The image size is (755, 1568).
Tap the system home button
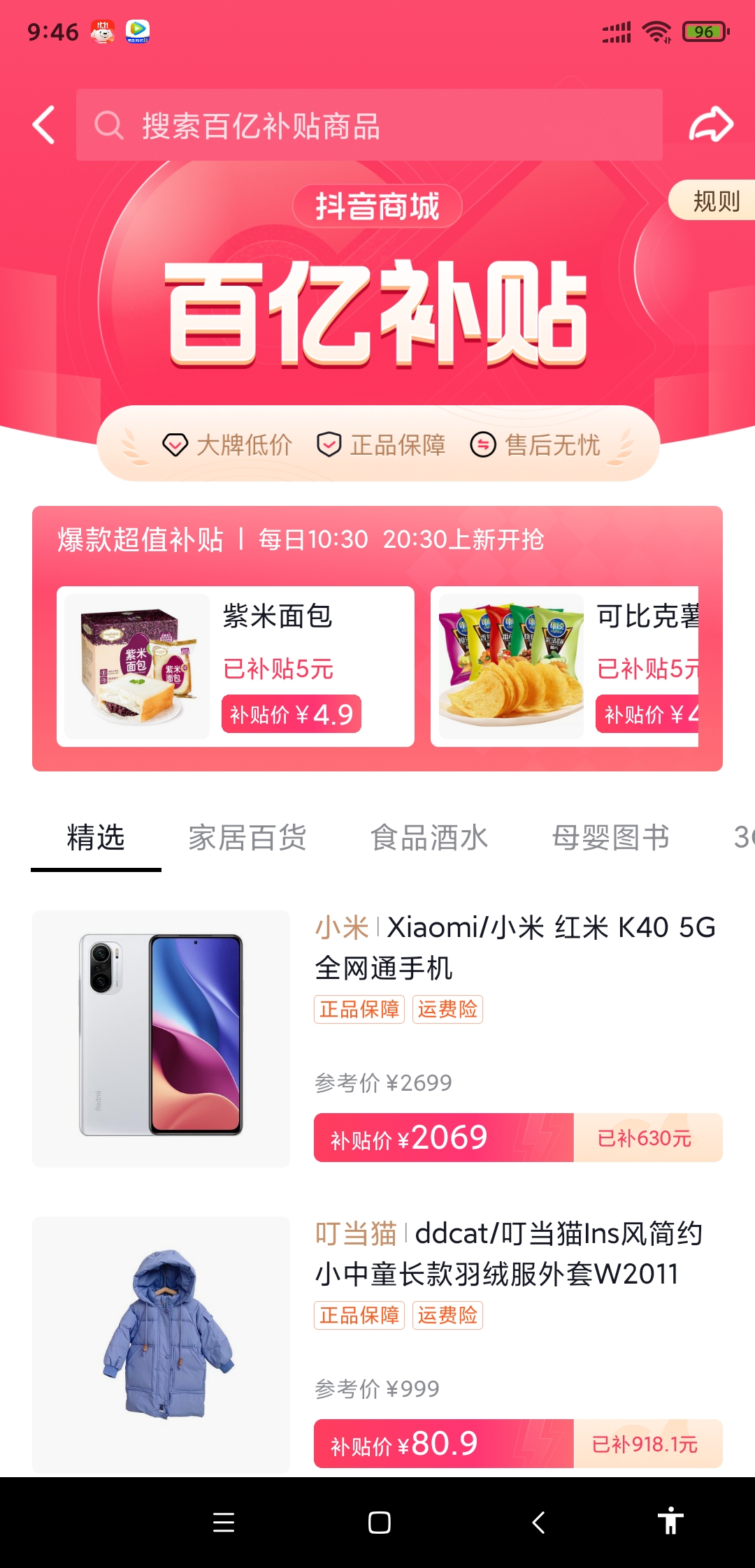[x=379, y=1523]
